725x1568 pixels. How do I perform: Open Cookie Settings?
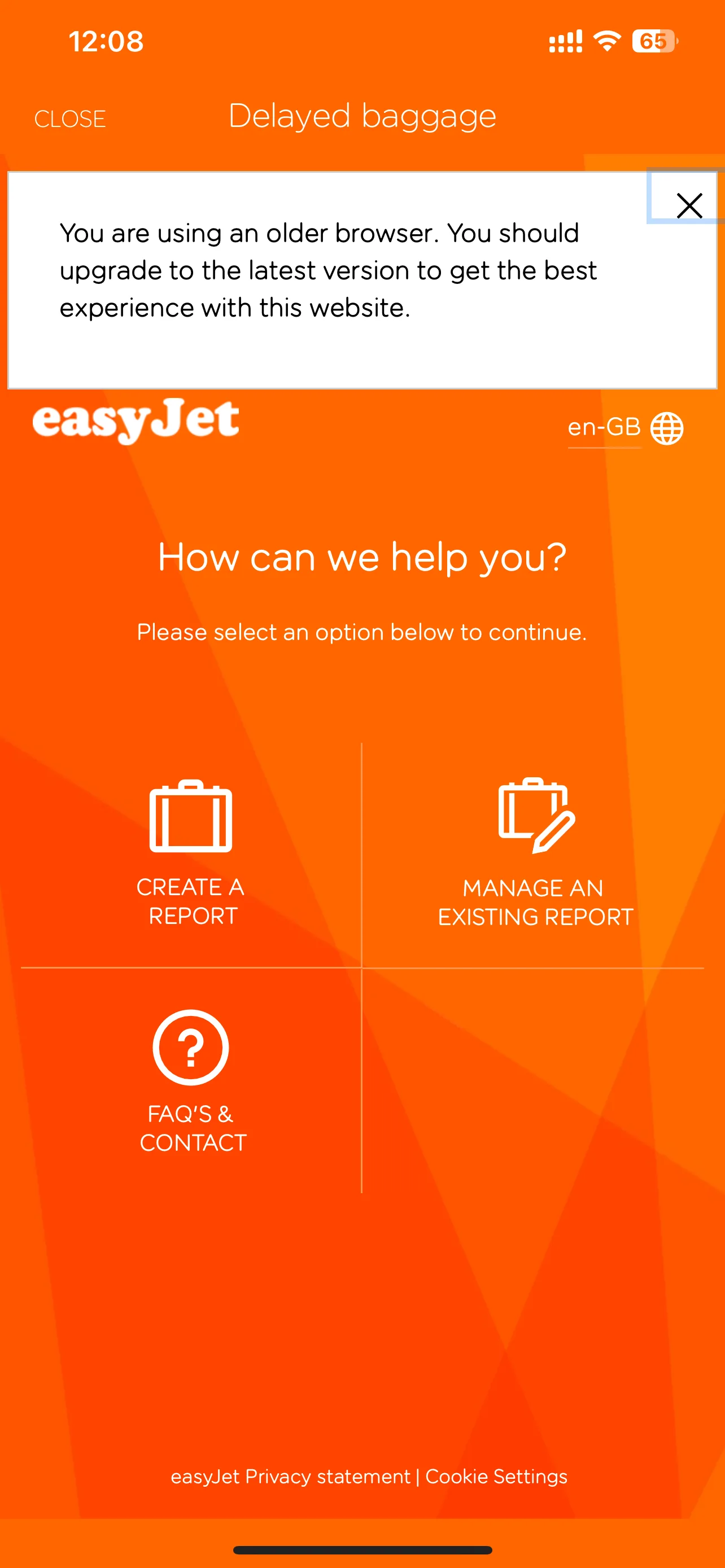pos(496,1476)
